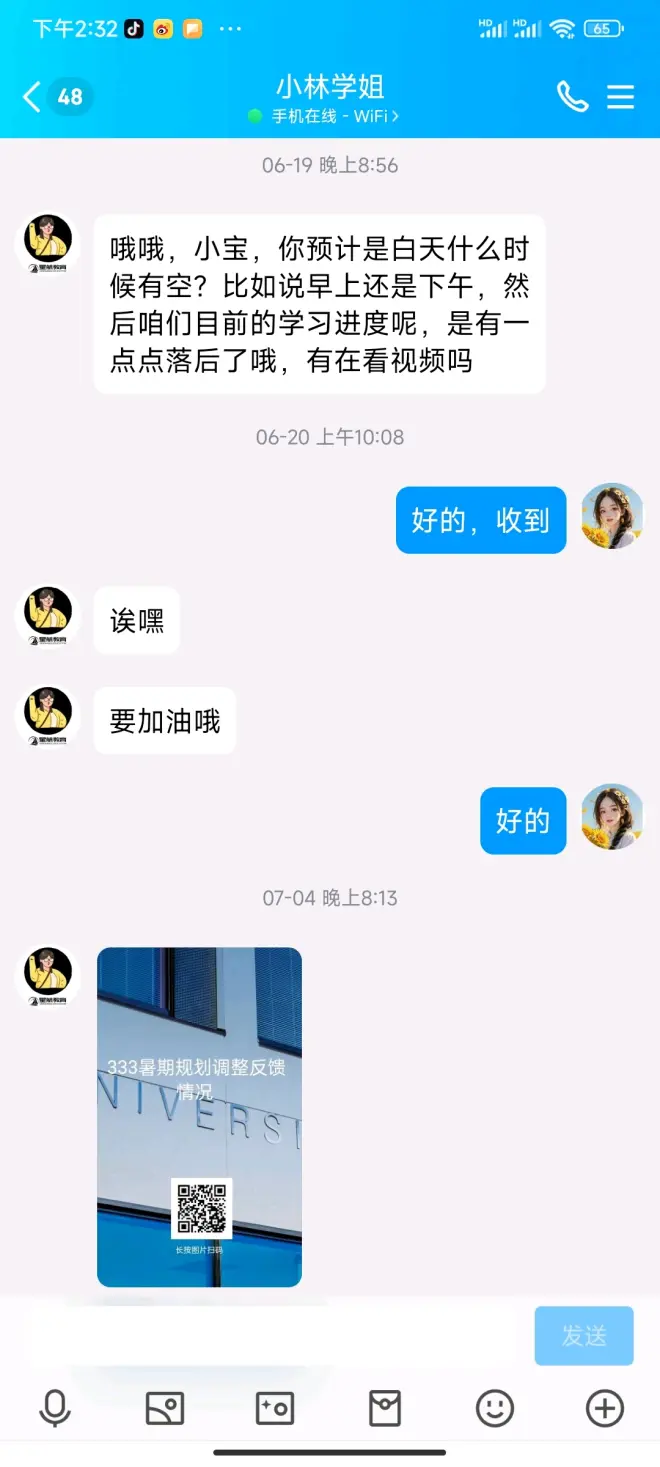Screen dimensions: 660x1467
Task: Open my own avatar beside 好的，收到
Action: [612, 517]
